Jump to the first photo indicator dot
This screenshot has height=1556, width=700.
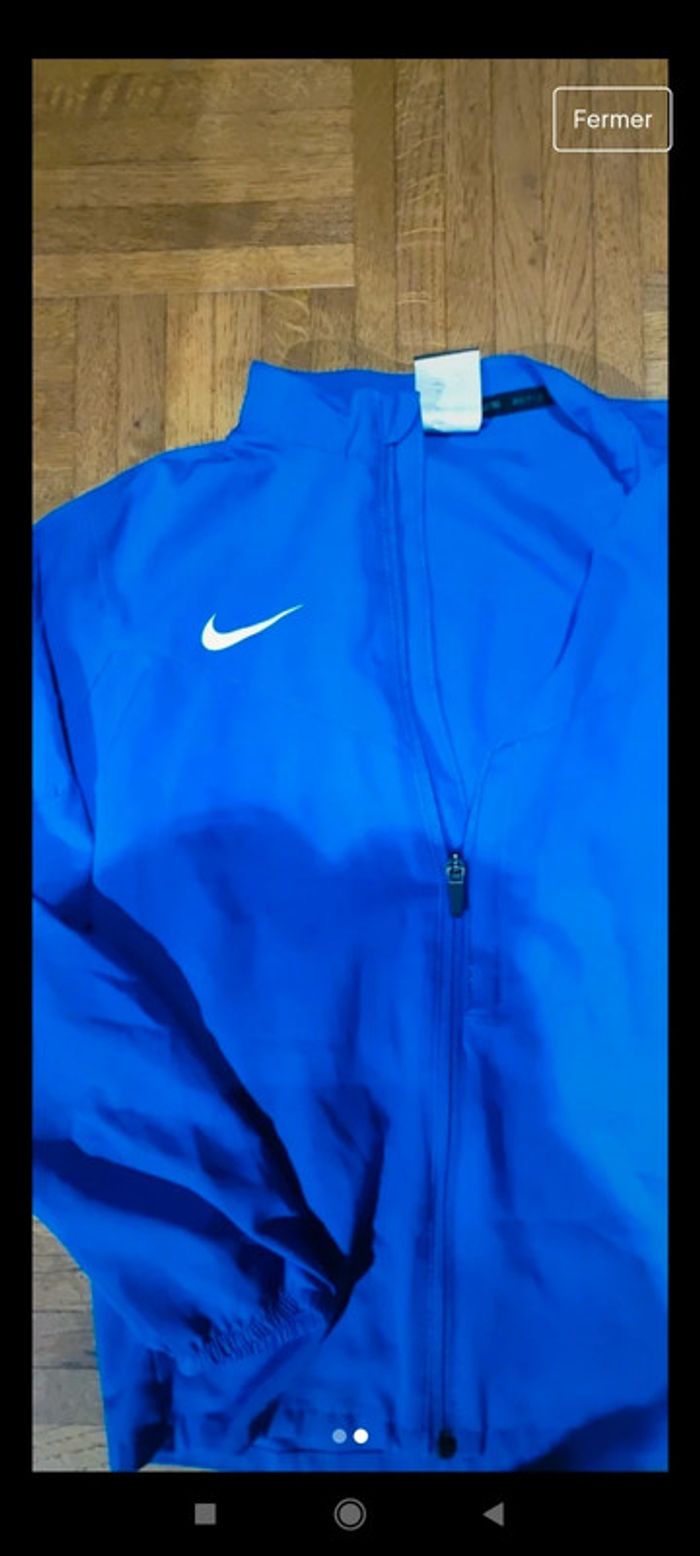click(x=340, y=1436)
